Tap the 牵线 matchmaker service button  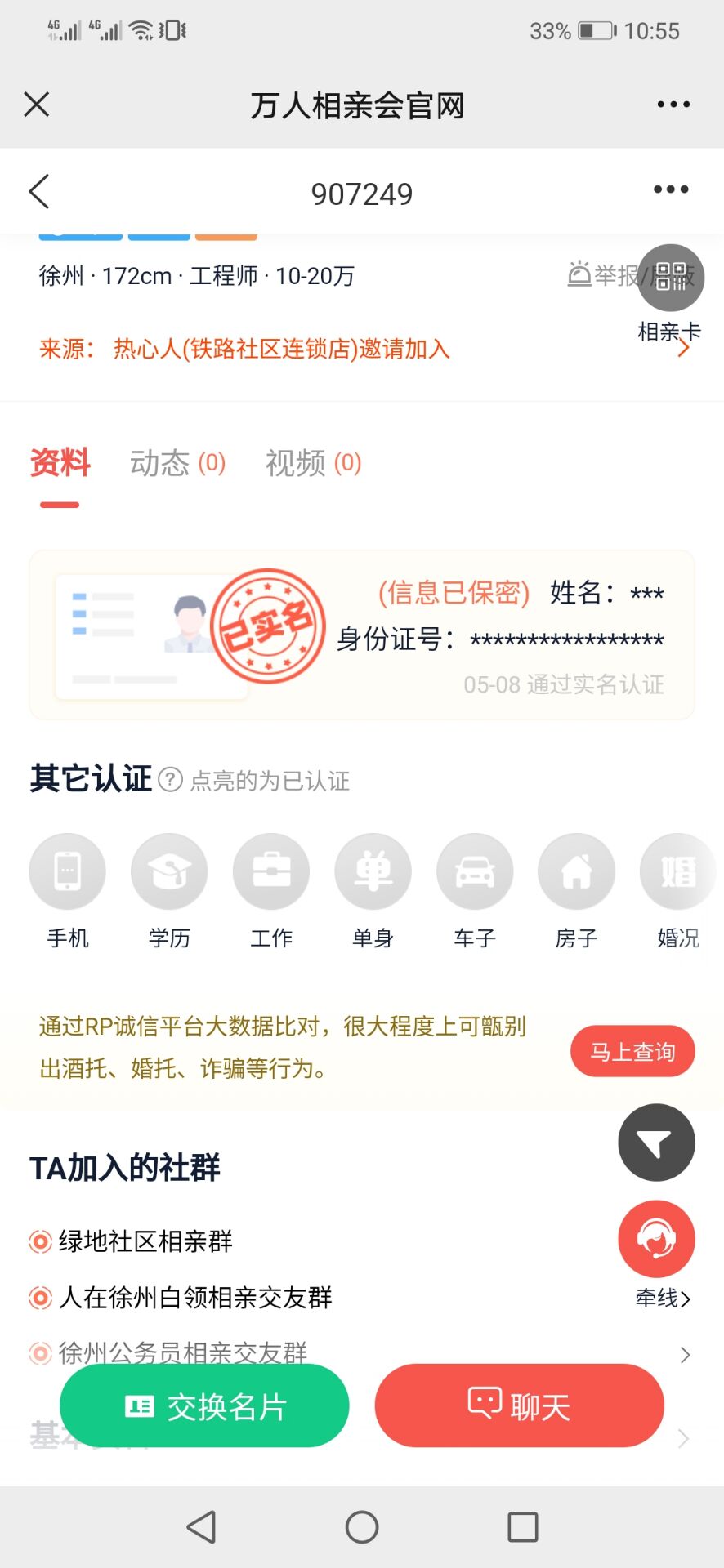tap(656, 1241)
